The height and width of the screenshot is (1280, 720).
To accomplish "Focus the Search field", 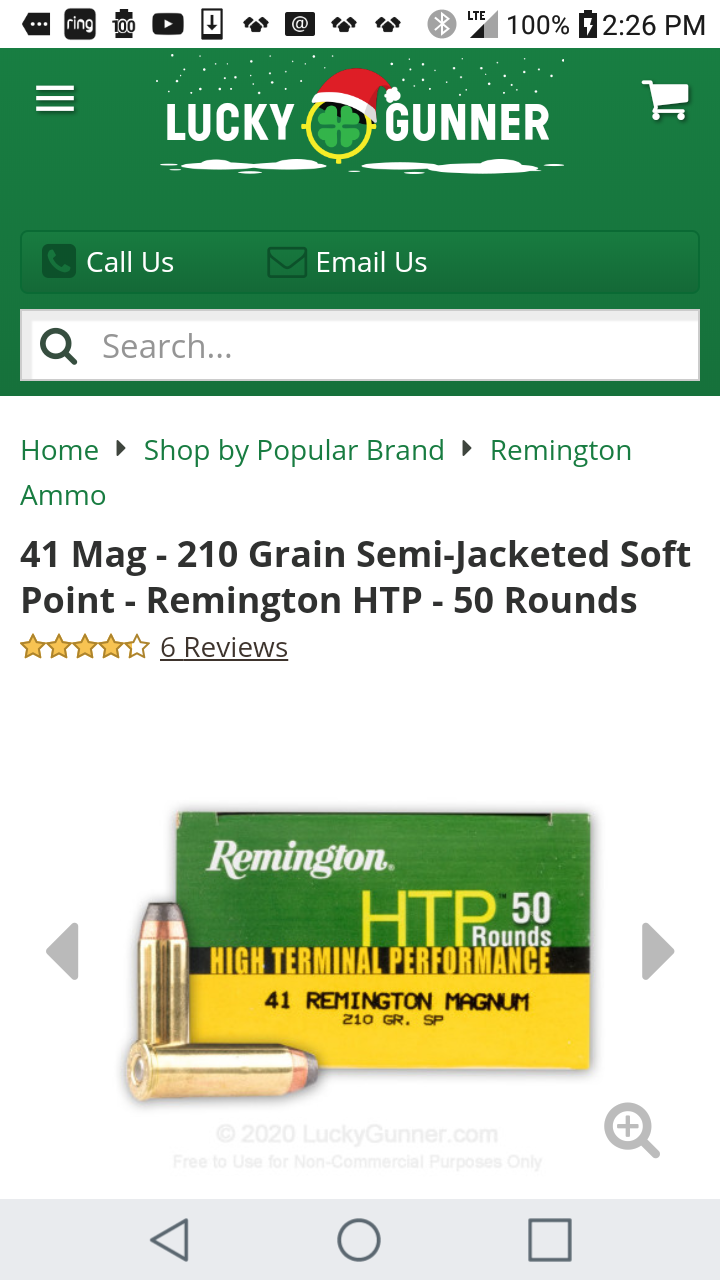I will (360, 346).
